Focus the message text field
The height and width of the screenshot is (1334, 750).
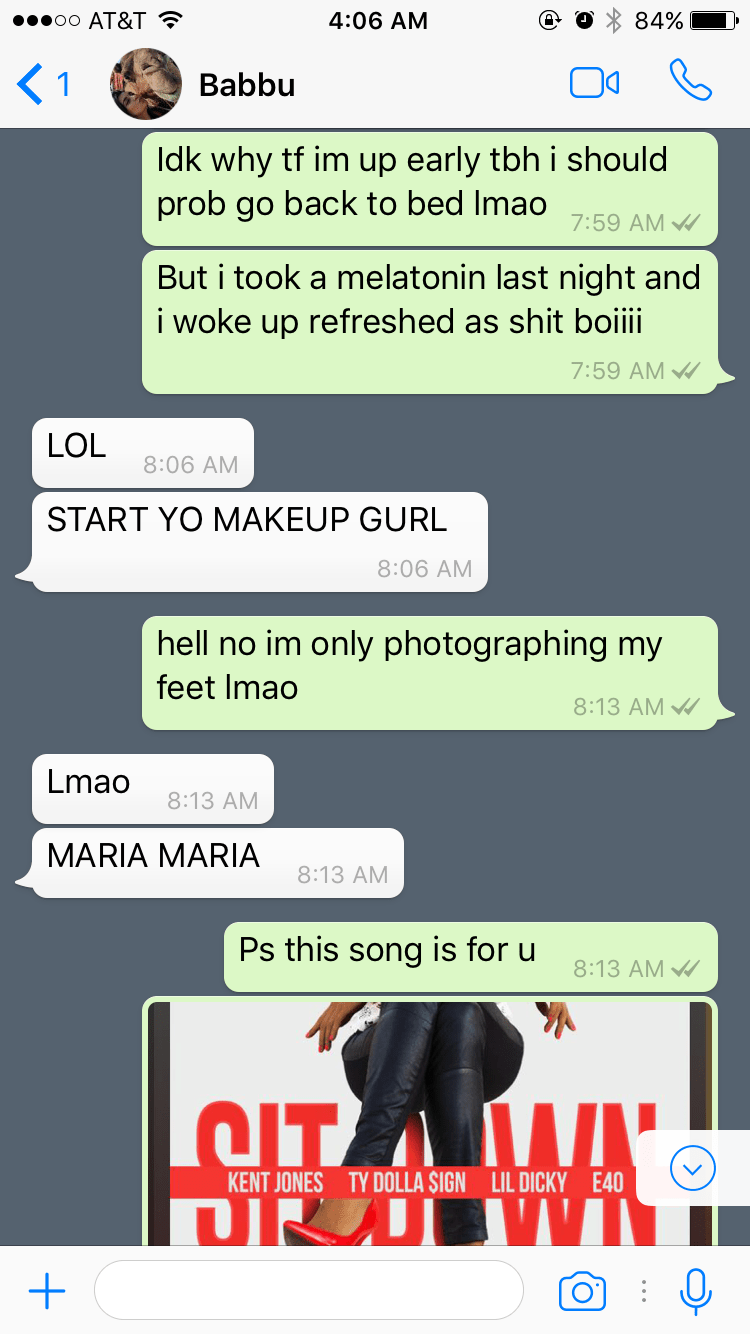click(309, 1290)
